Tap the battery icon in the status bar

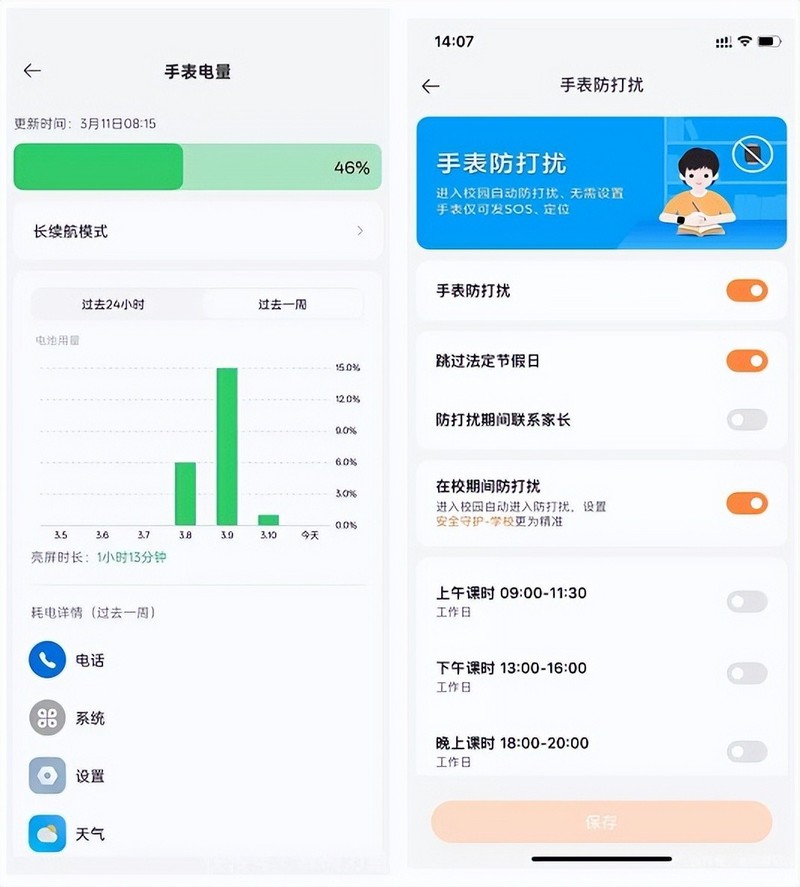766,41
